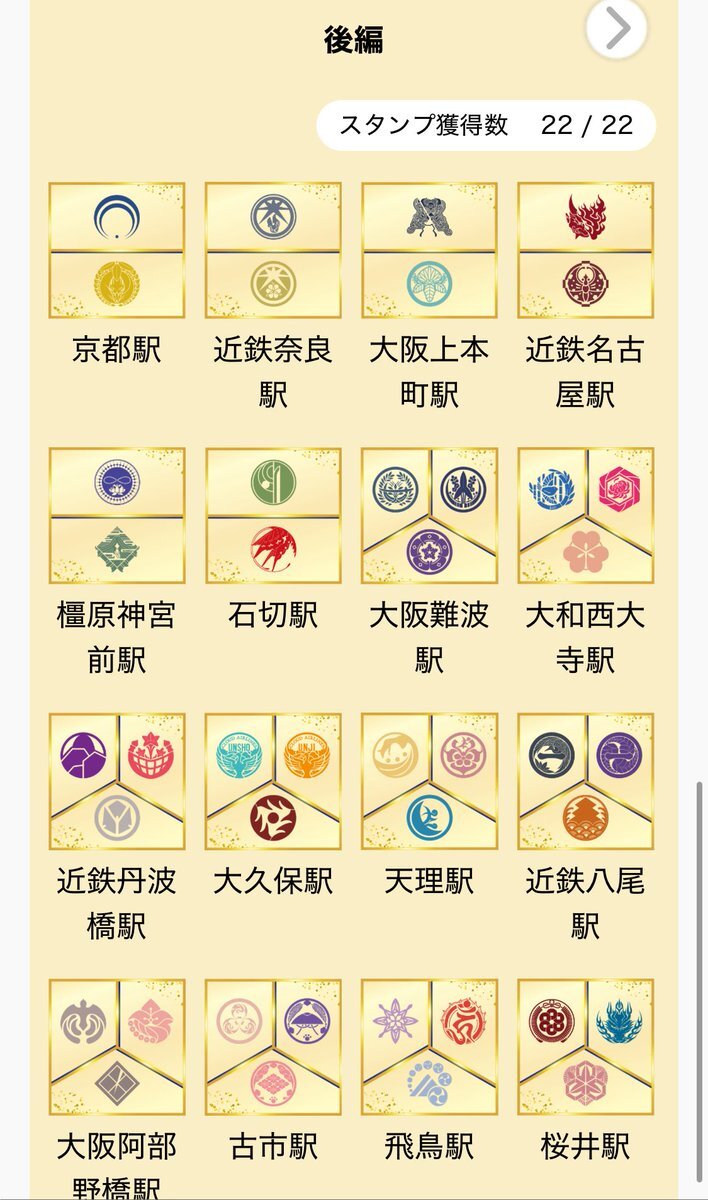This screenshot has width=708, height=1200.
Task: View the 古市駅 stamp card
Action: pyautogui.click(x=273, y=1047)
